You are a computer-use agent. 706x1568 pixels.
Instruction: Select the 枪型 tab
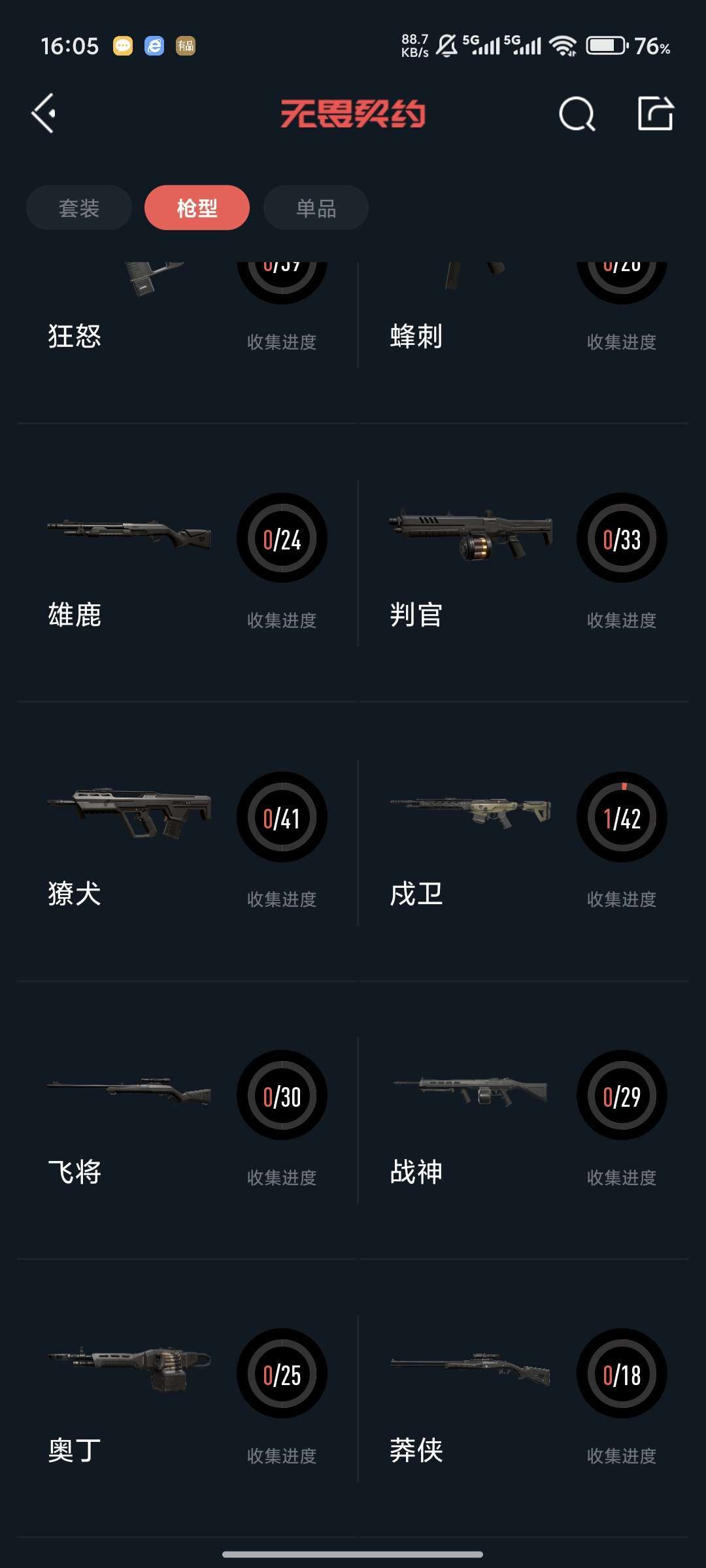(197, 208)
